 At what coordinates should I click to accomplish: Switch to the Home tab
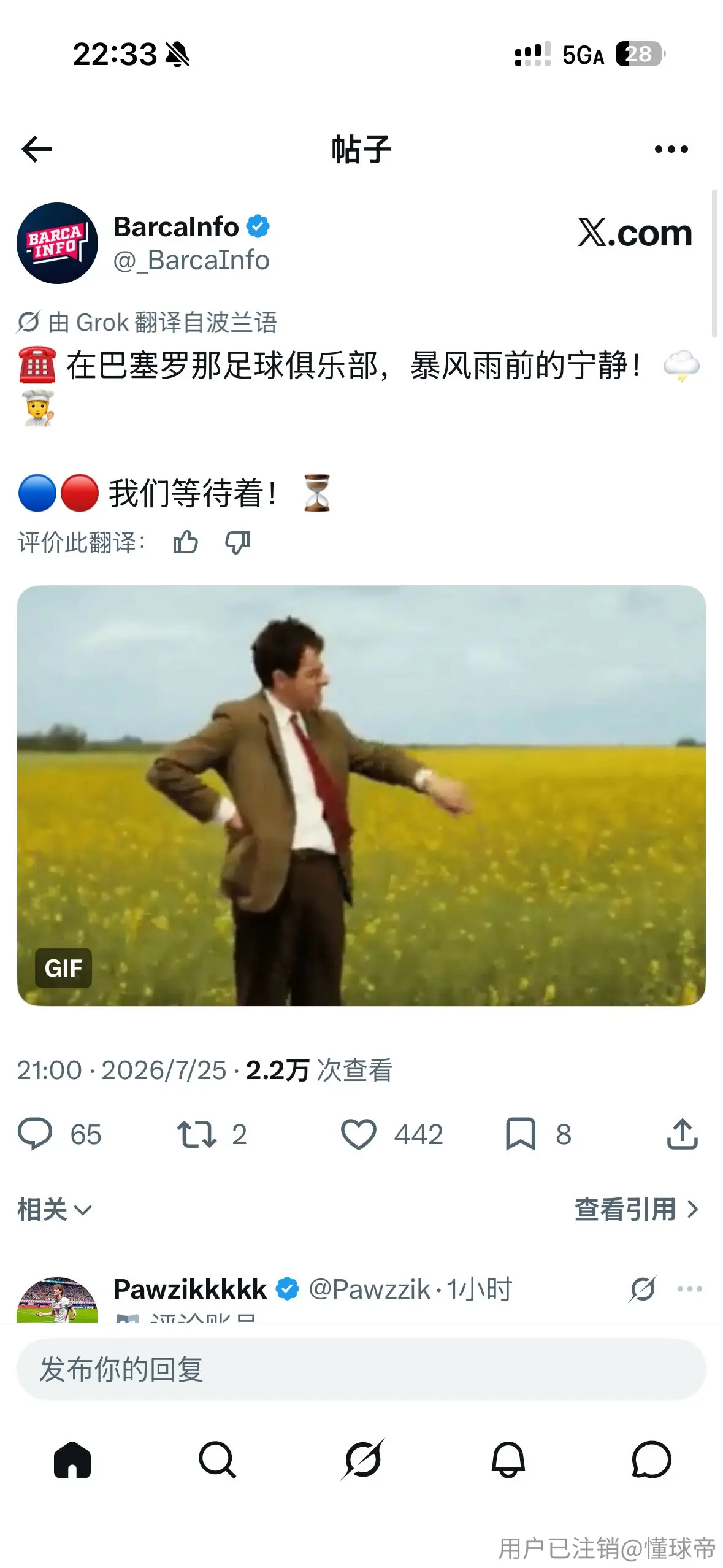pos(72,1459)
